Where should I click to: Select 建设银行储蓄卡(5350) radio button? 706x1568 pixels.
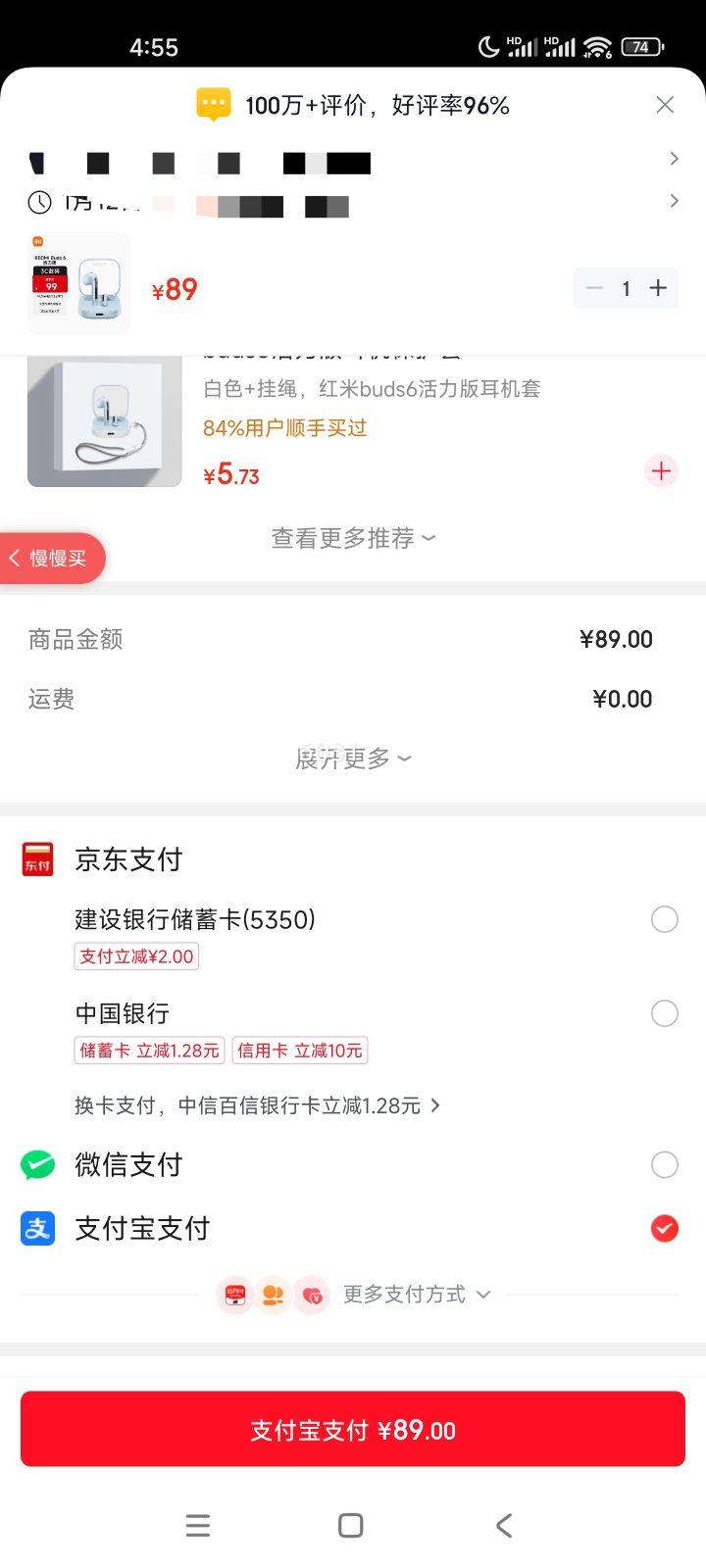(x=665, y=919)
